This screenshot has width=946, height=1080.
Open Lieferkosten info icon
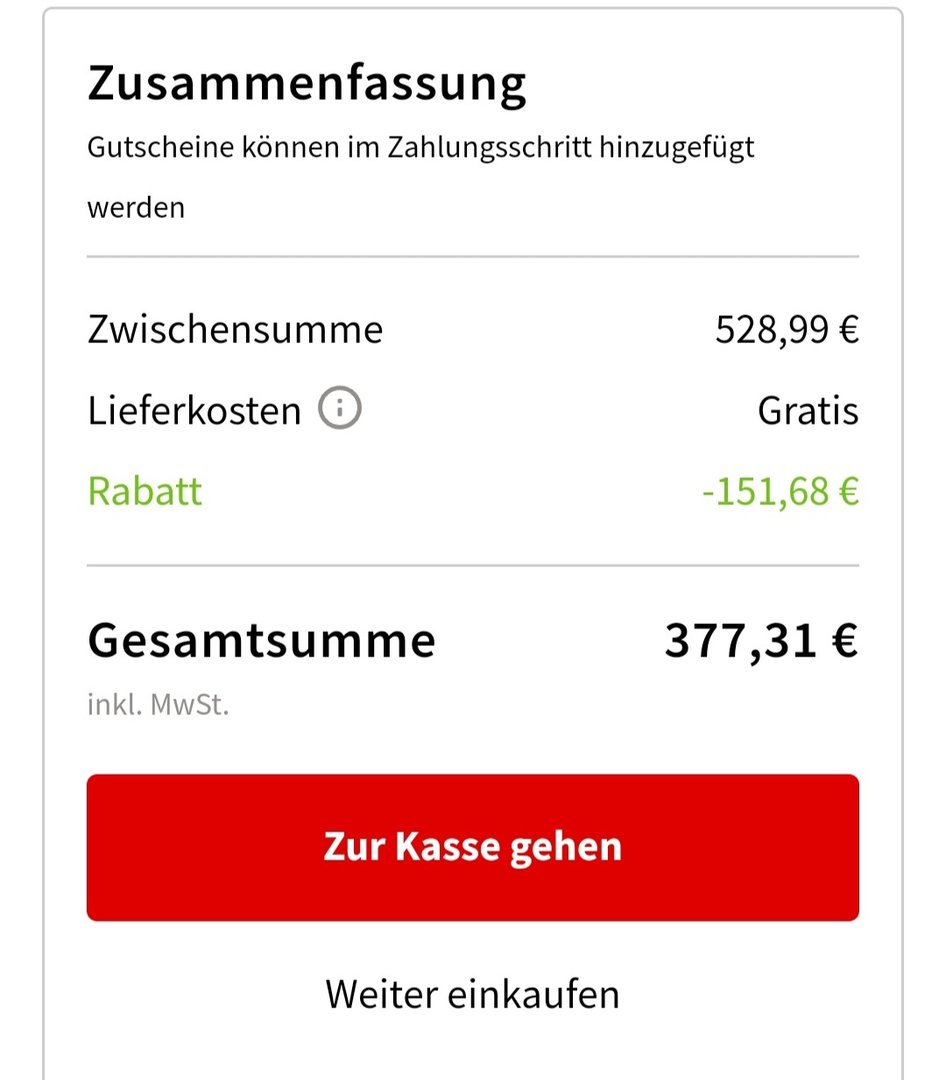coord(340,409)
